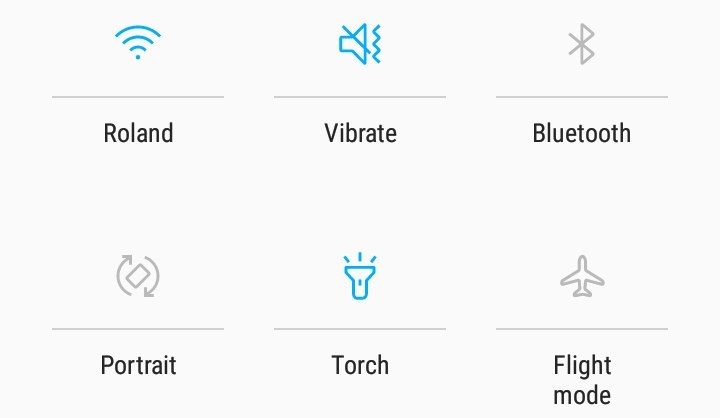This screenshot has height=418, width=720.
Task: Turn on Bluetooth
Action: click(x=582, y=44)
